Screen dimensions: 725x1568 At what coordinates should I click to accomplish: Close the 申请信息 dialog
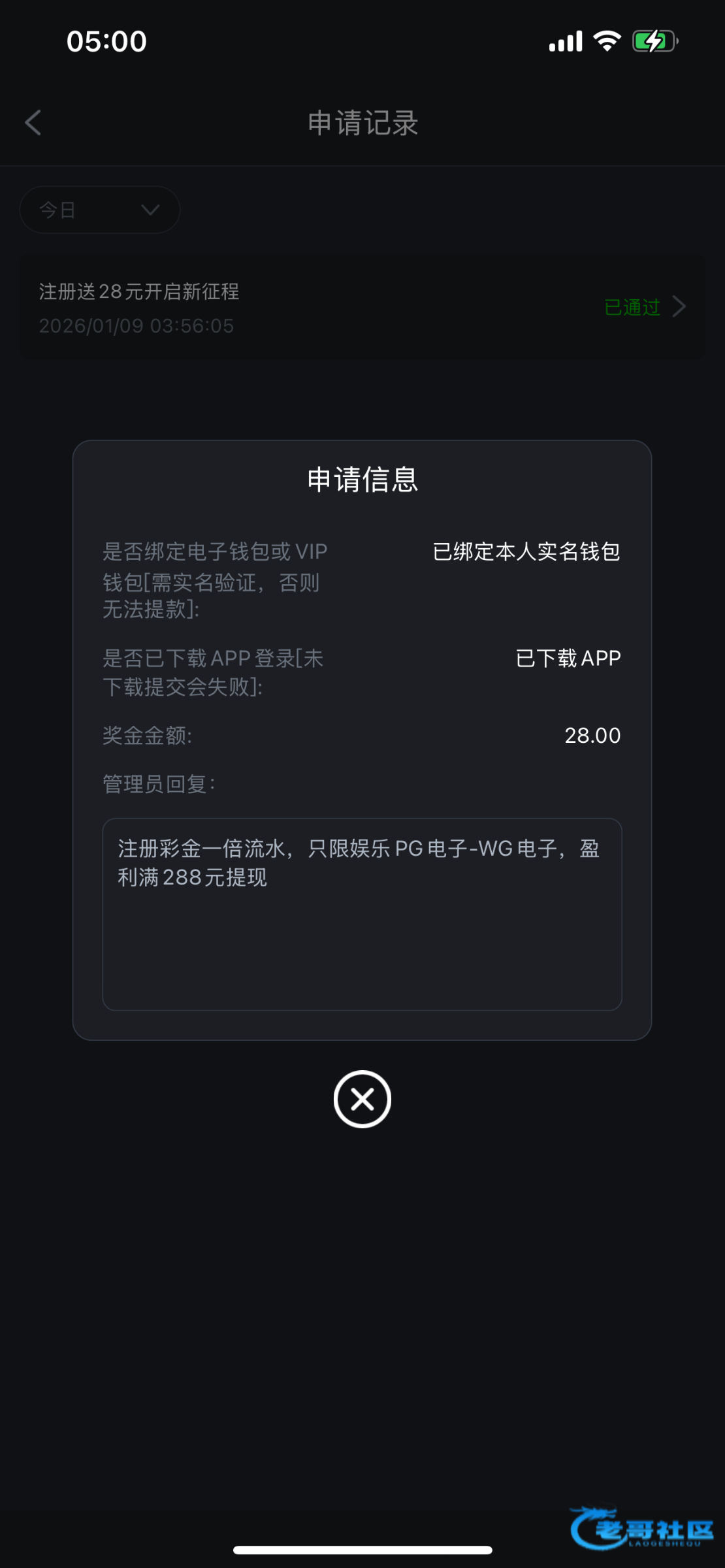point(362,1099)
